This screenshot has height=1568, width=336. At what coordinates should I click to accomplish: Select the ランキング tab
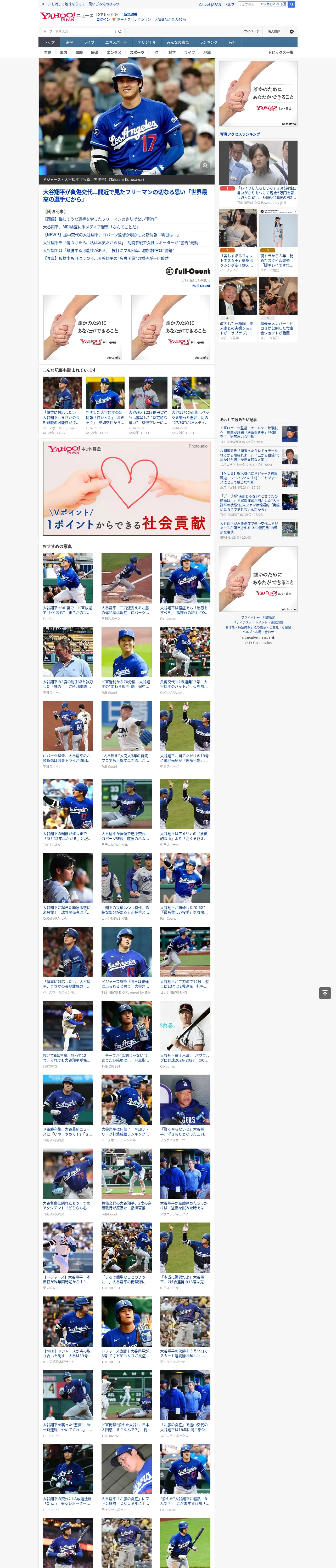tap(209, 43)
